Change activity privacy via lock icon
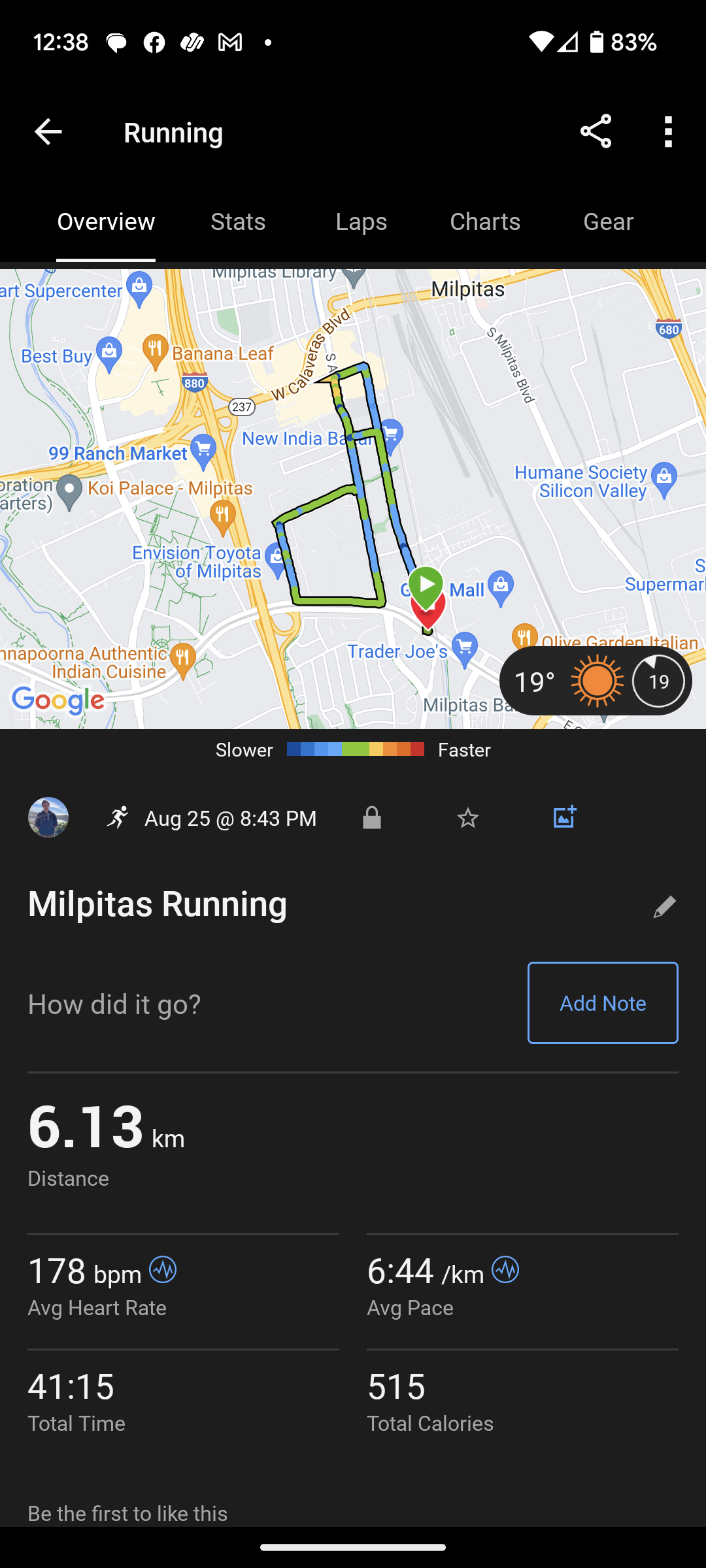Viewport: 706px width, 1568px height. point(372,818)
